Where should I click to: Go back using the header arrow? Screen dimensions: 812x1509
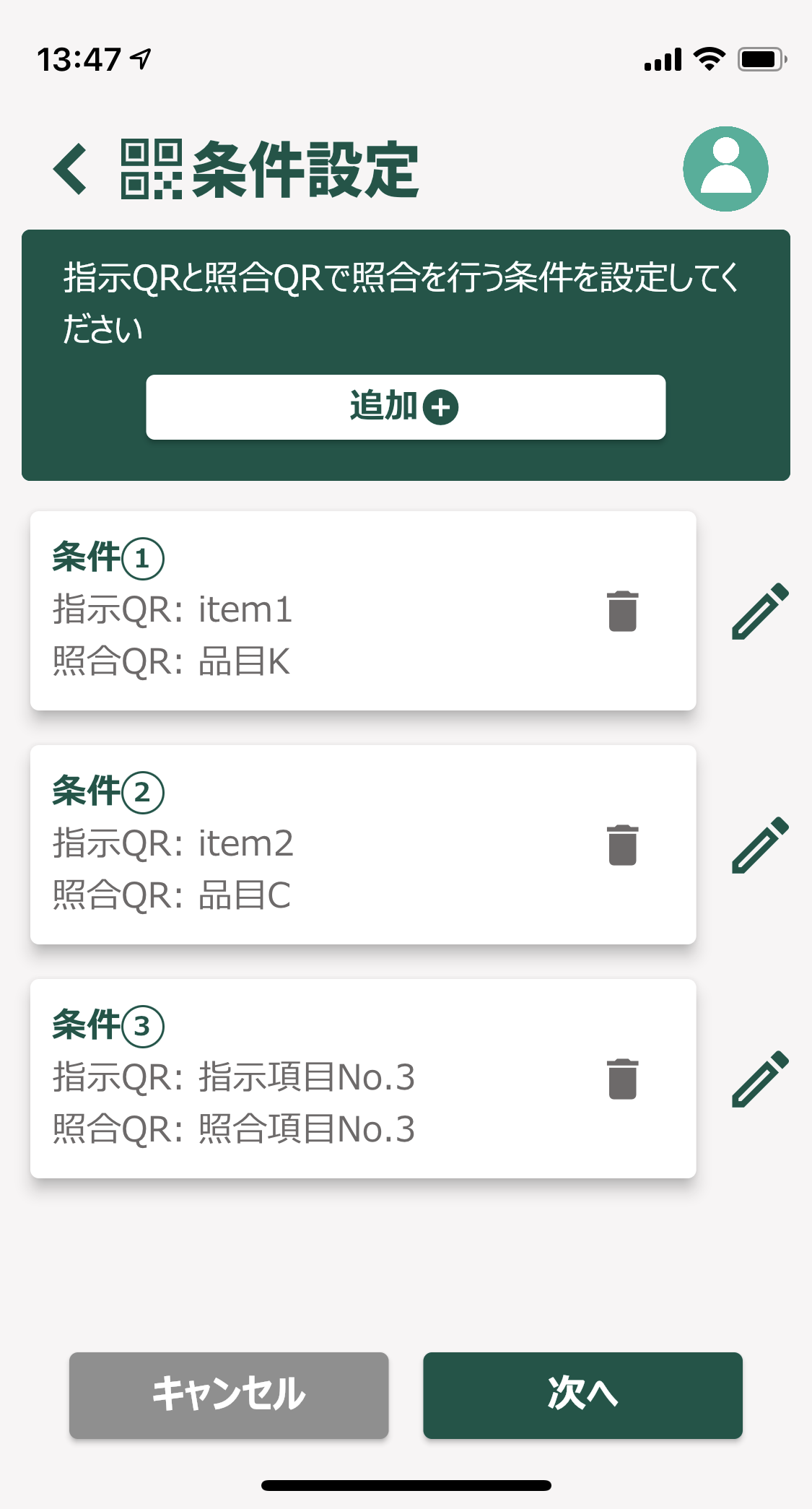[x=71, y=169]
